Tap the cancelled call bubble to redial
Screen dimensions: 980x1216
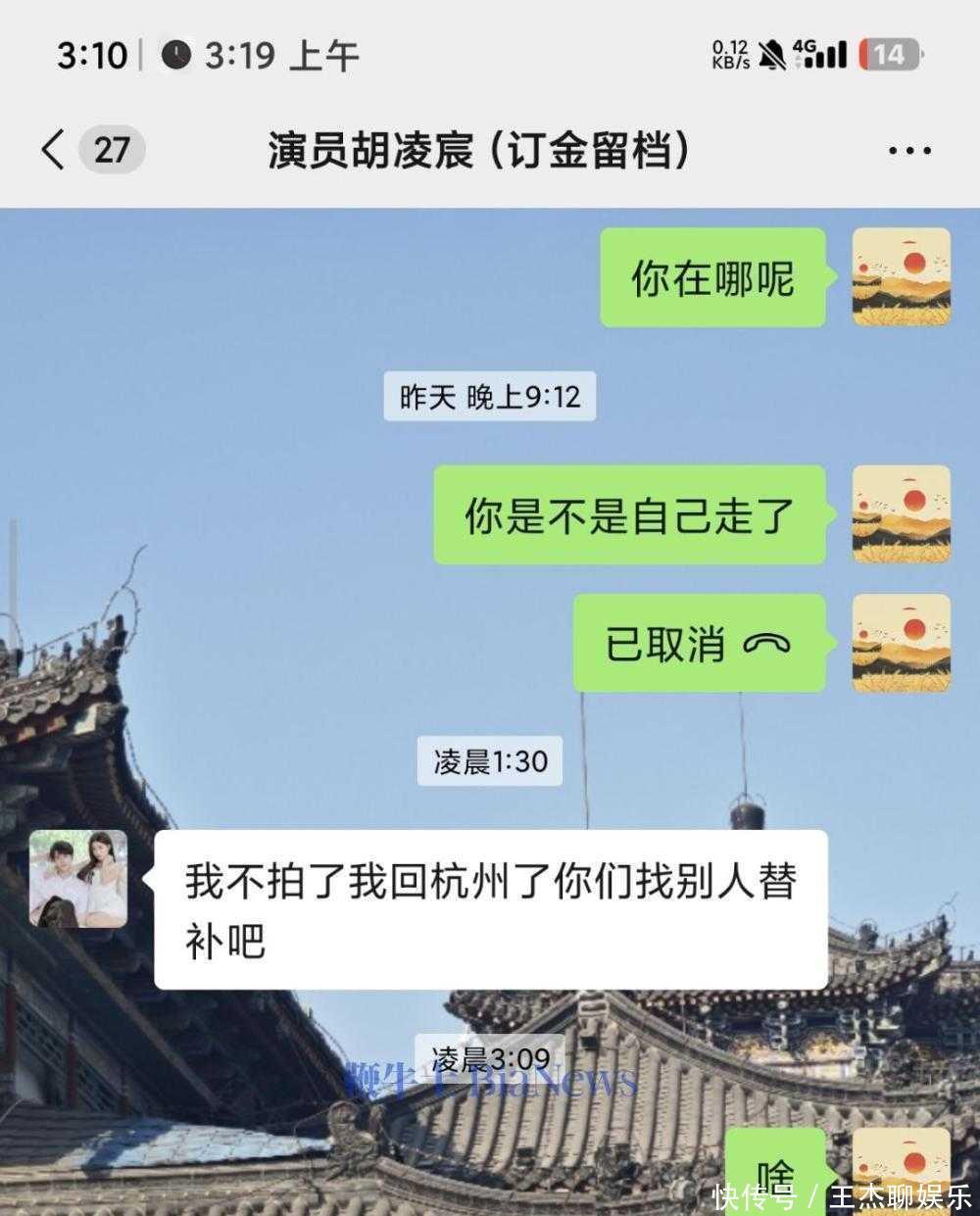click(698, 644)
